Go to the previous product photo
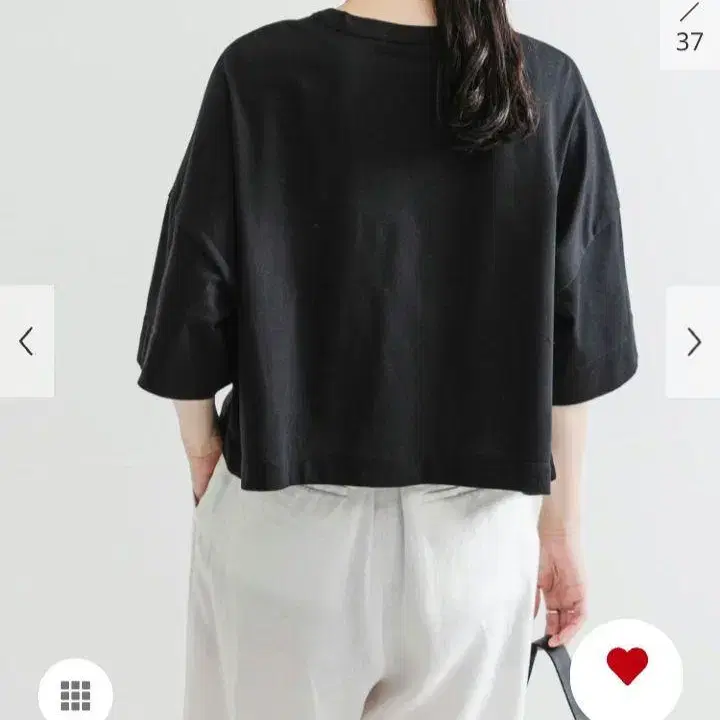720x720 pixels. (x=26, y=342)
